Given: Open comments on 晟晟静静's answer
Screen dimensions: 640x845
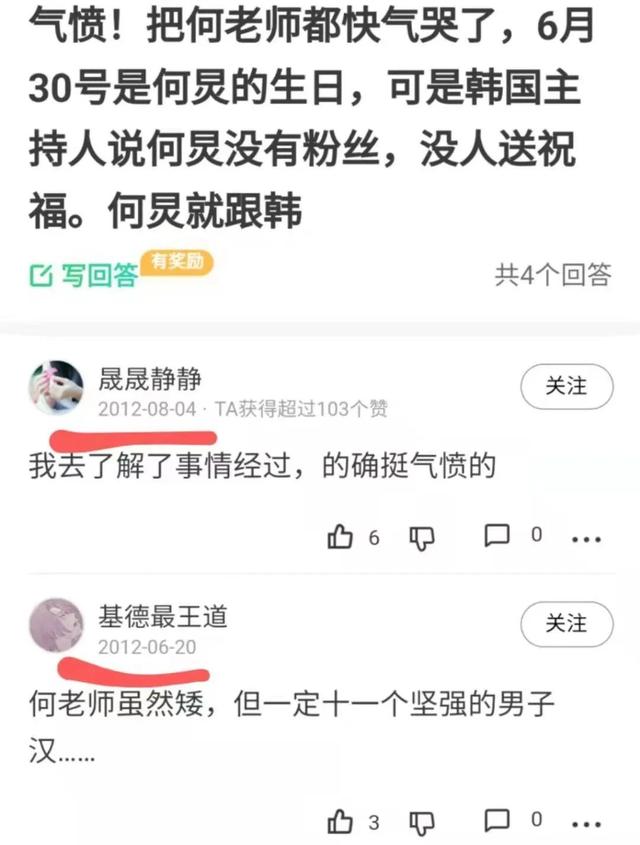Looking at the screenshot, I should coord(497,537).
